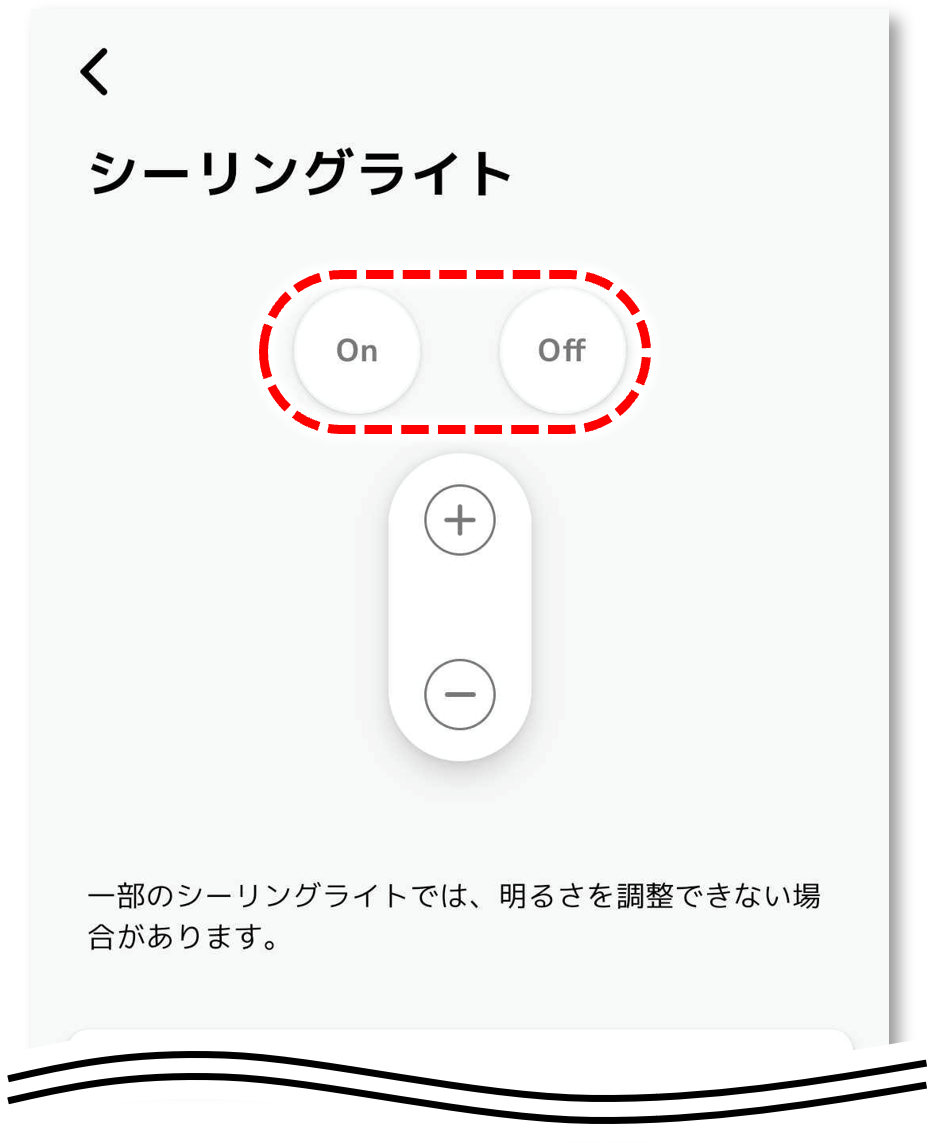
Task: Turn the ceiling light Off
Action: (x=562, y=350)
